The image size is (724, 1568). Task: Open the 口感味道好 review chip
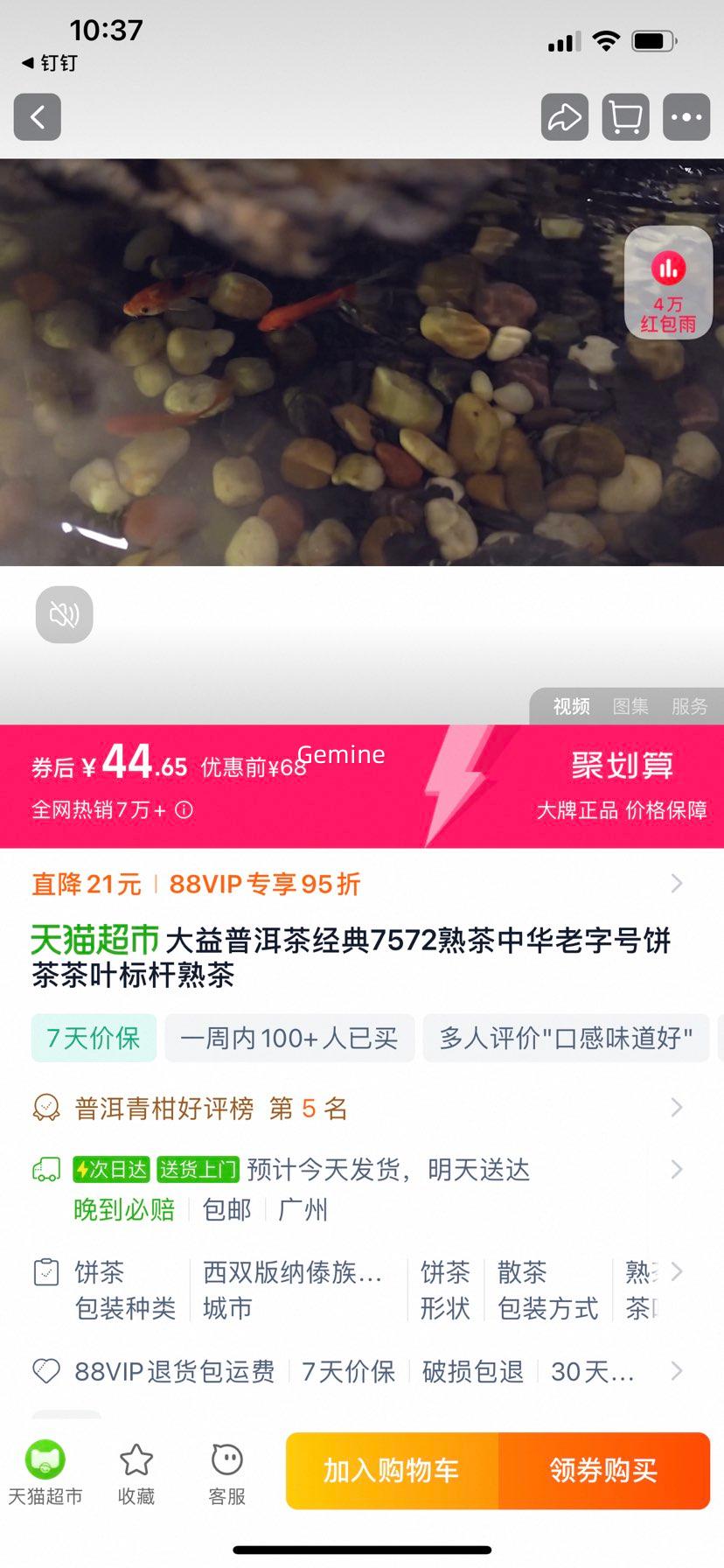[x=565, y=1038]
